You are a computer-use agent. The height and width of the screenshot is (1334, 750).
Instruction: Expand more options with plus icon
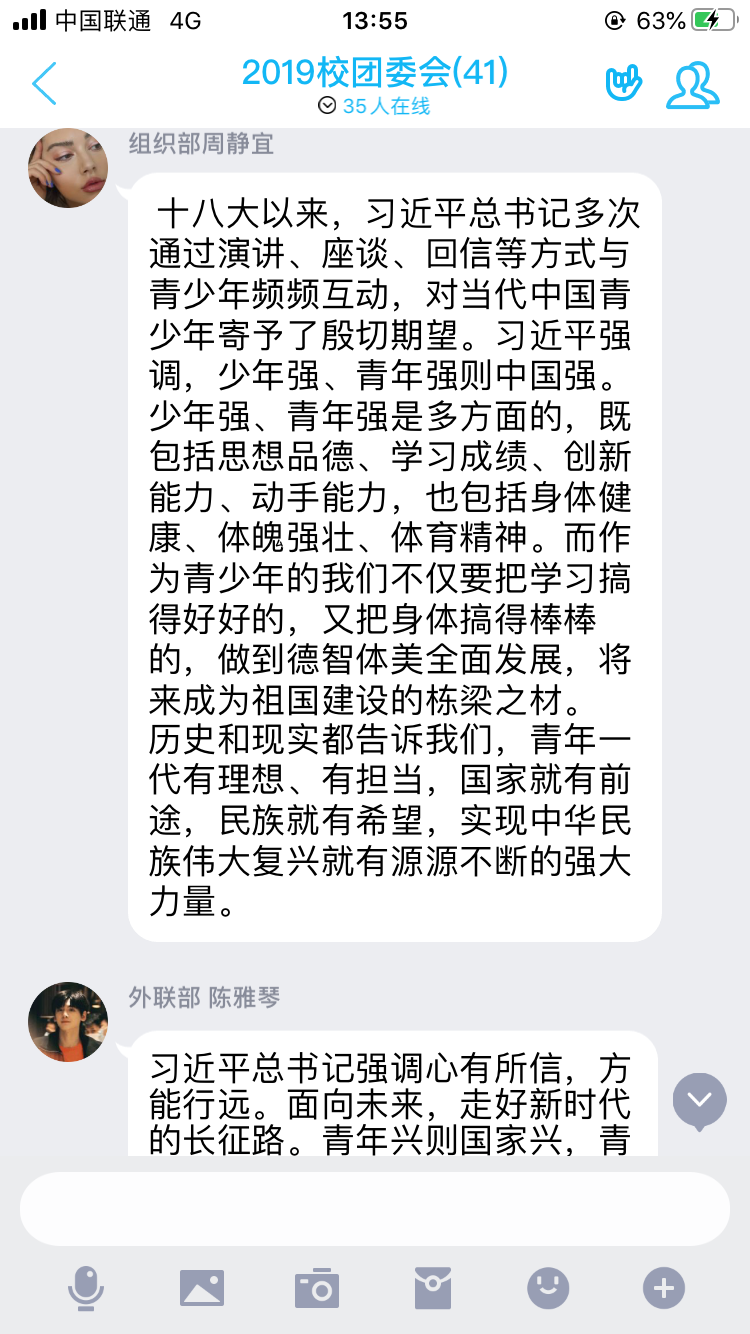coord(664,1288)
